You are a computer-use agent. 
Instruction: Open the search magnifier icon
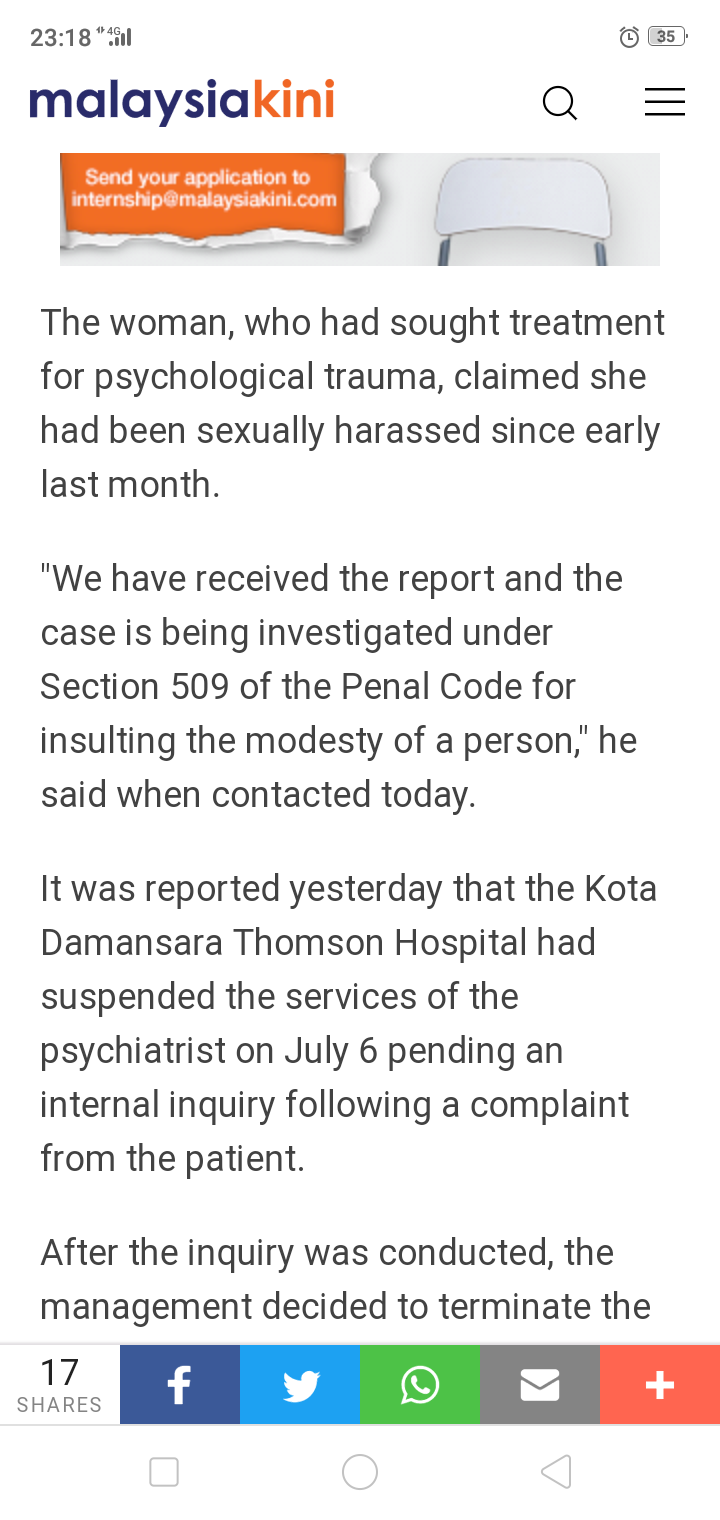click(x=560, y=103)
